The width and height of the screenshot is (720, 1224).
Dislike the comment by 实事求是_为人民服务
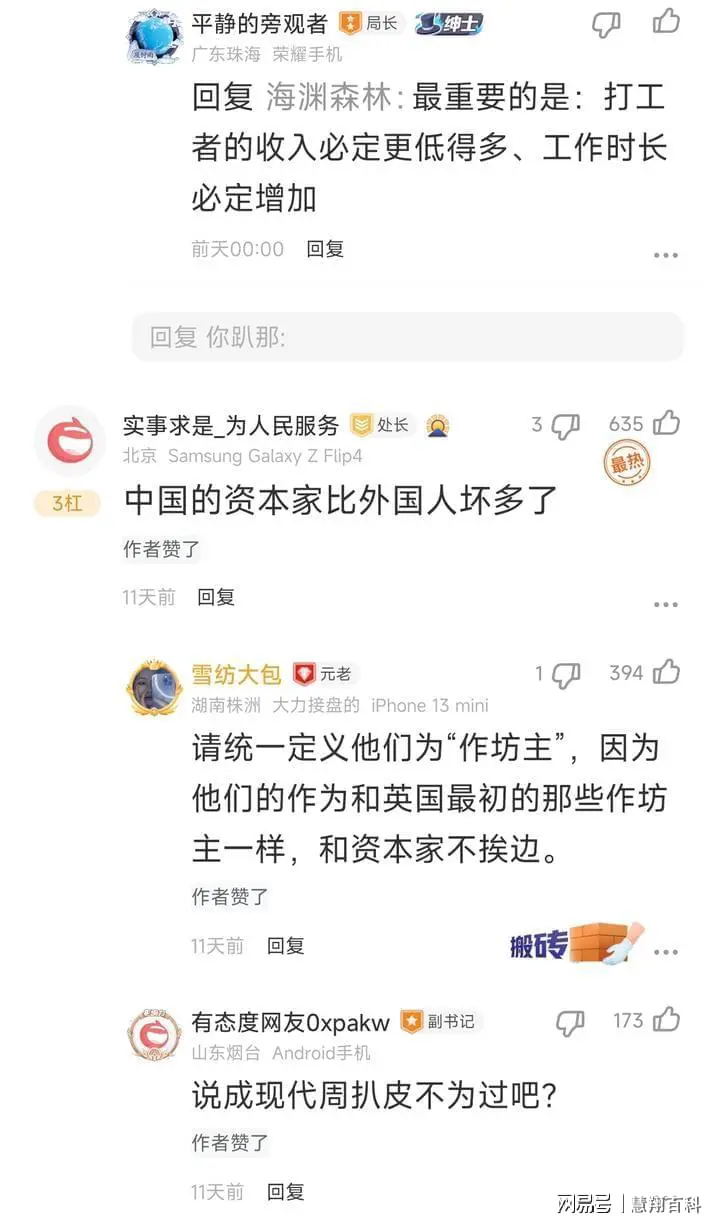[x=566, y=426]
